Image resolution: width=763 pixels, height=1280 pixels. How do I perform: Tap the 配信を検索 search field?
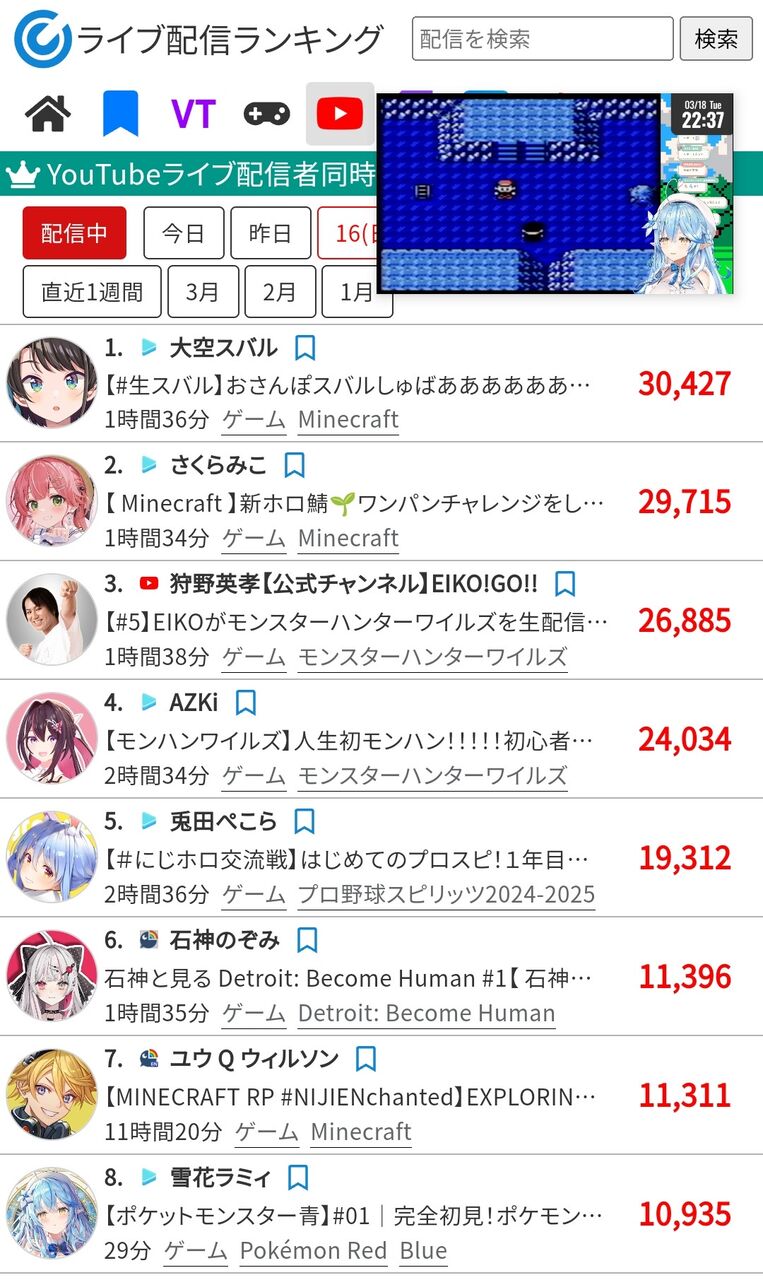[x=542, y=39]
